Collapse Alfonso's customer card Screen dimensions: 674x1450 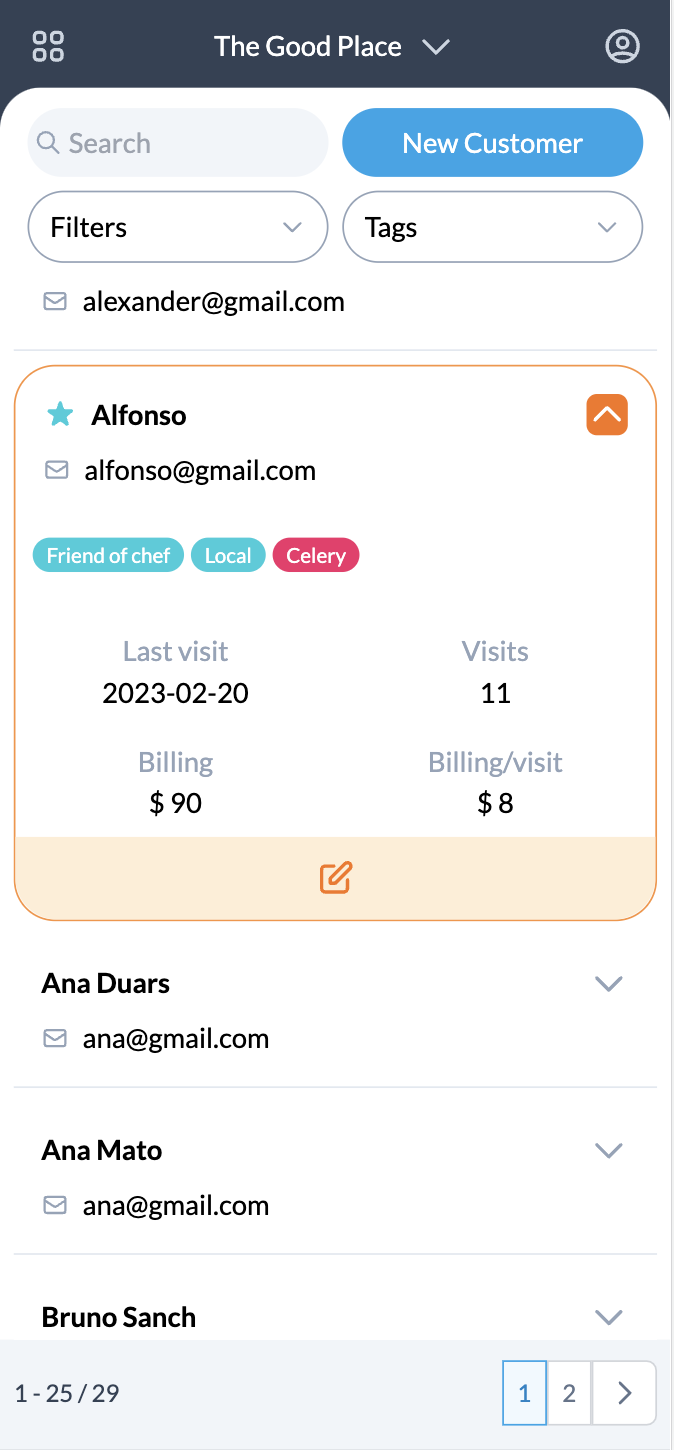[607, 415]
